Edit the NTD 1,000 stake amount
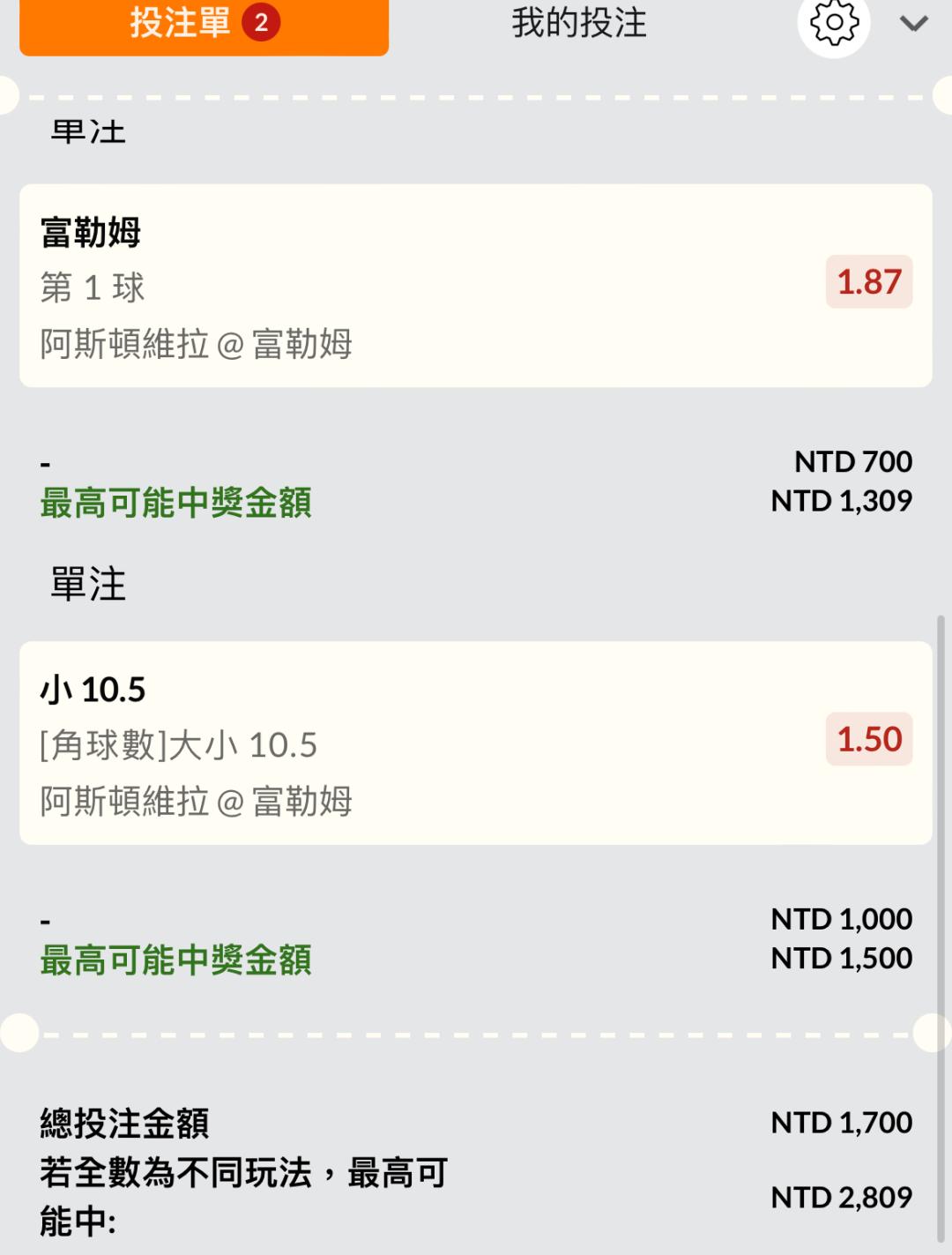The height and width of the screenshot is (1255, 952). pos(841,919)
